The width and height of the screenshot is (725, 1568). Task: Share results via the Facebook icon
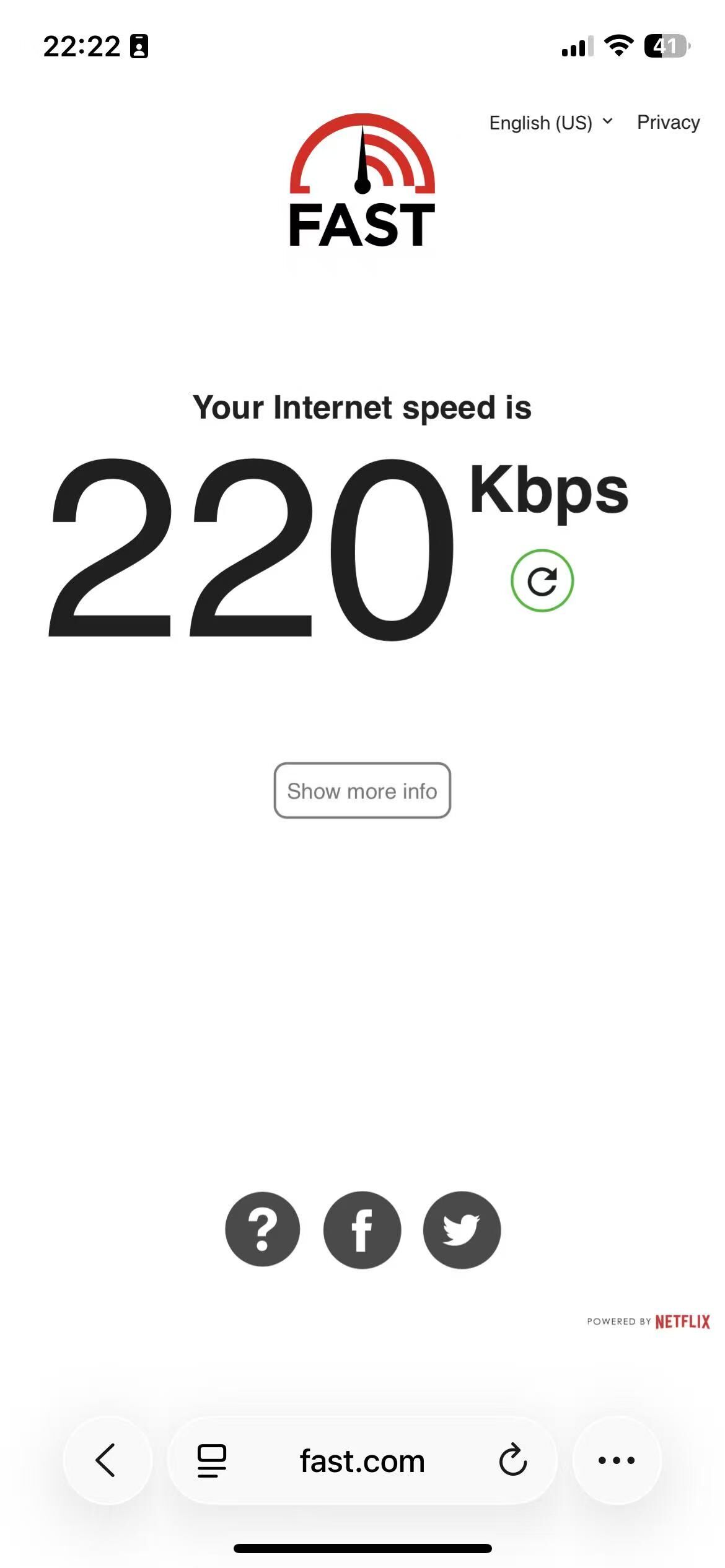[x=362, y=1230]
